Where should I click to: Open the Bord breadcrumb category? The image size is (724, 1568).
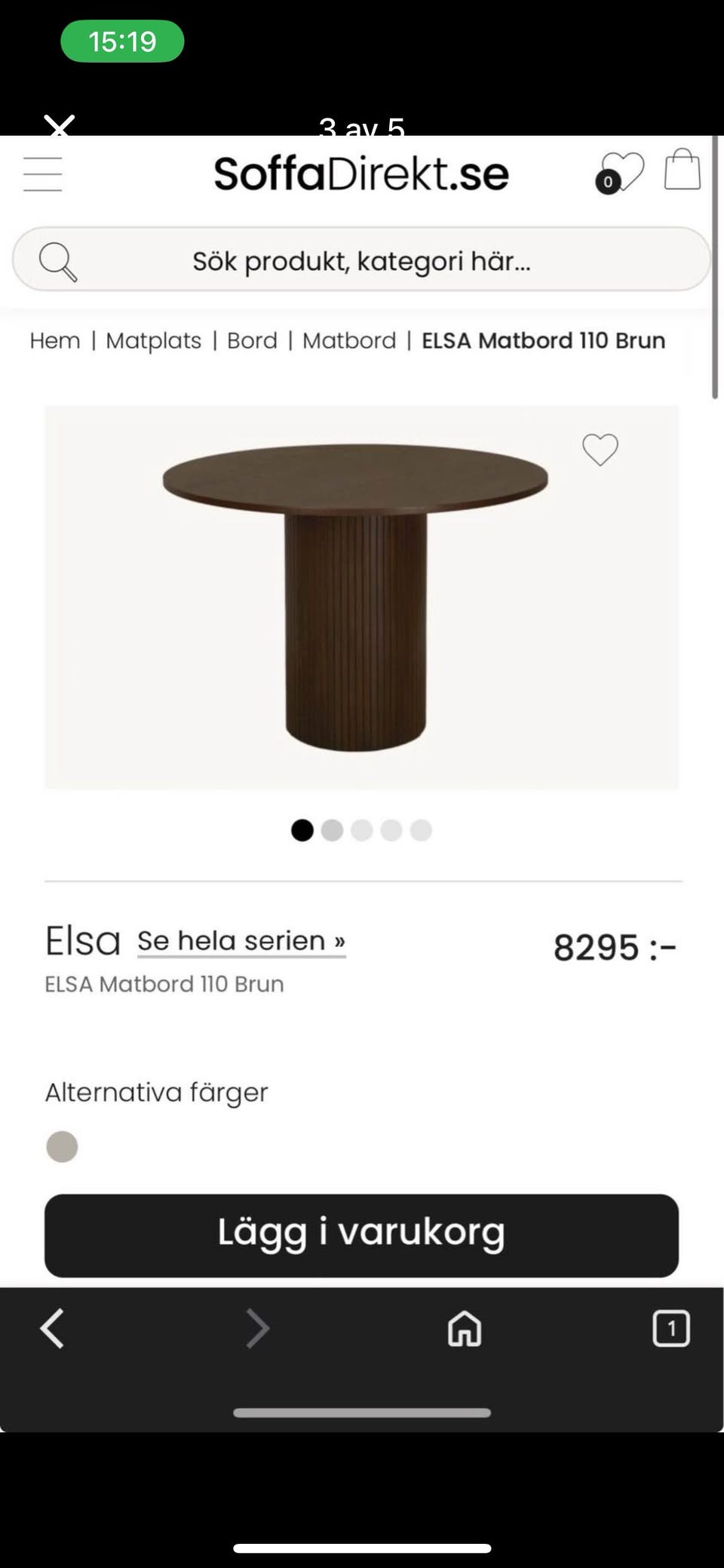click(x=252, y=340)
